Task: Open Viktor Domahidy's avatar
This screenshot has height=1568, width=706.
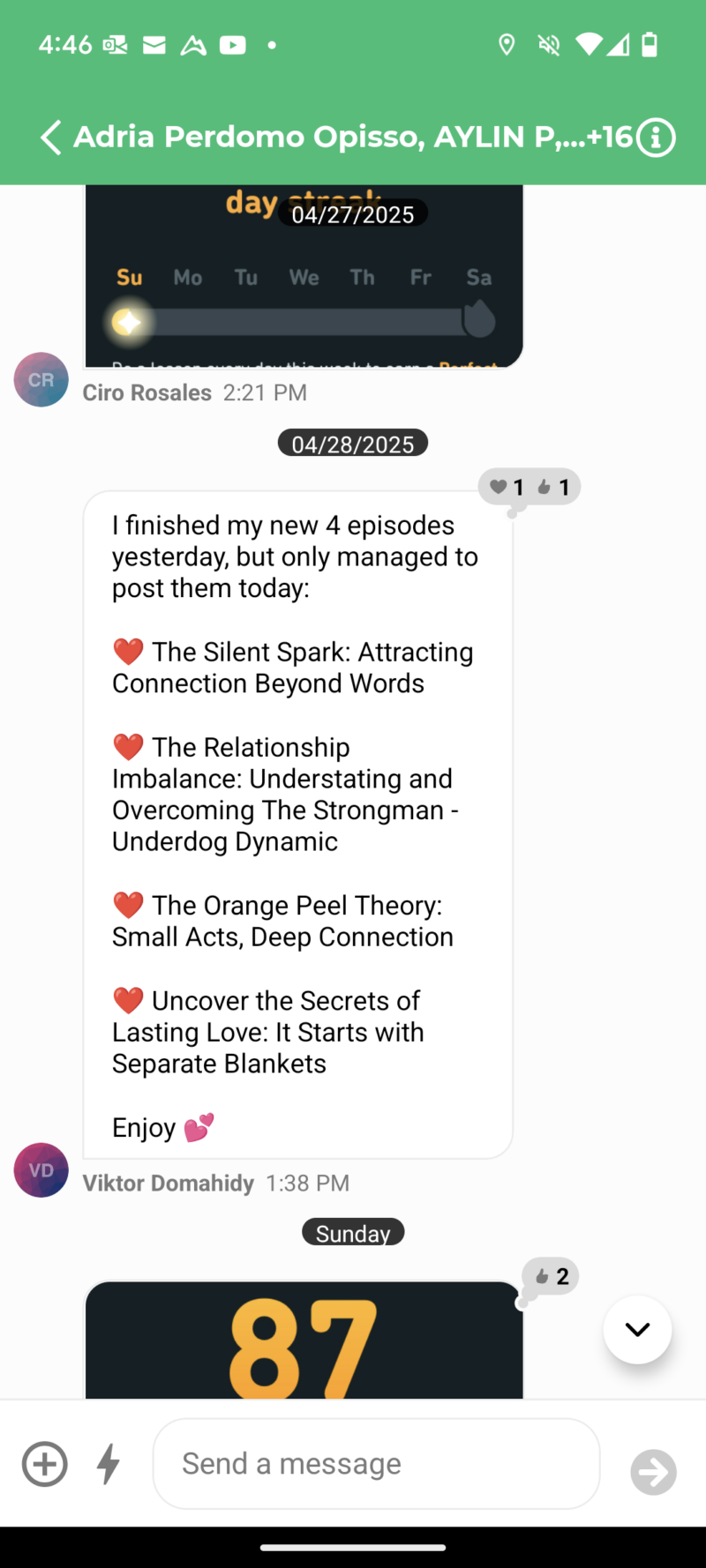Action: point(41,1170)
